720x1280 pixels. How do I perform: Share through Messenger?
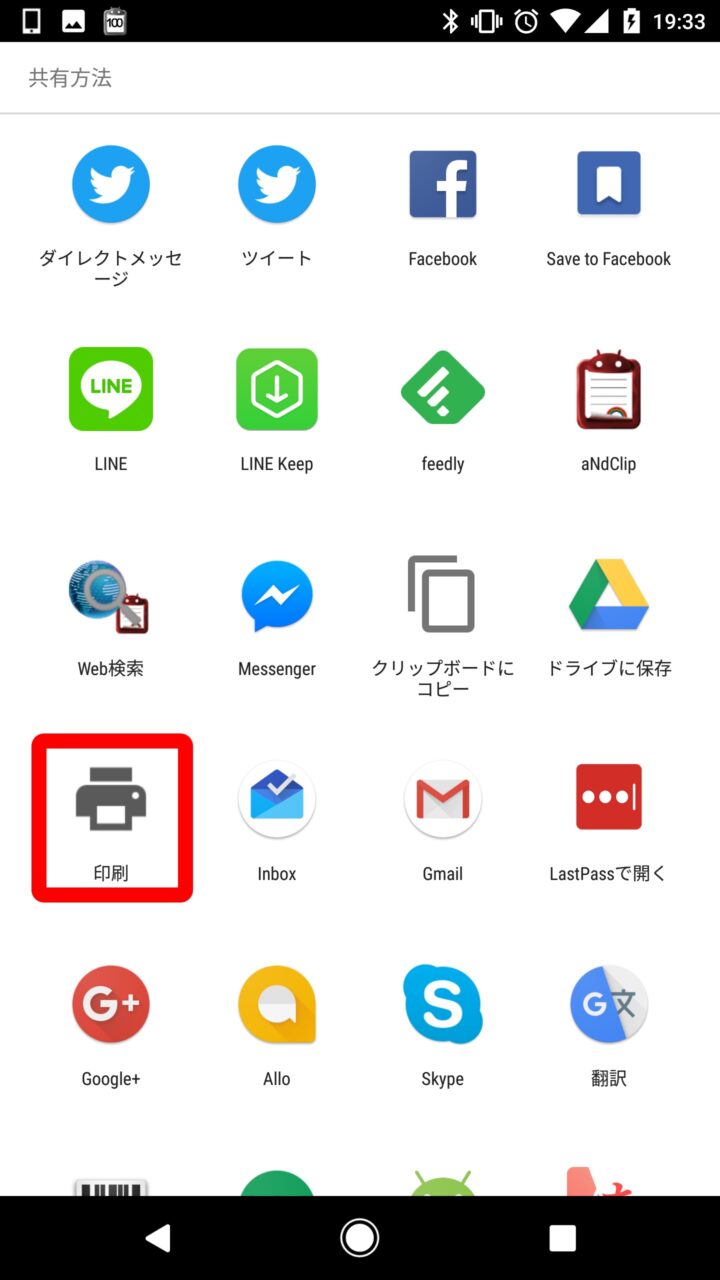277,597
